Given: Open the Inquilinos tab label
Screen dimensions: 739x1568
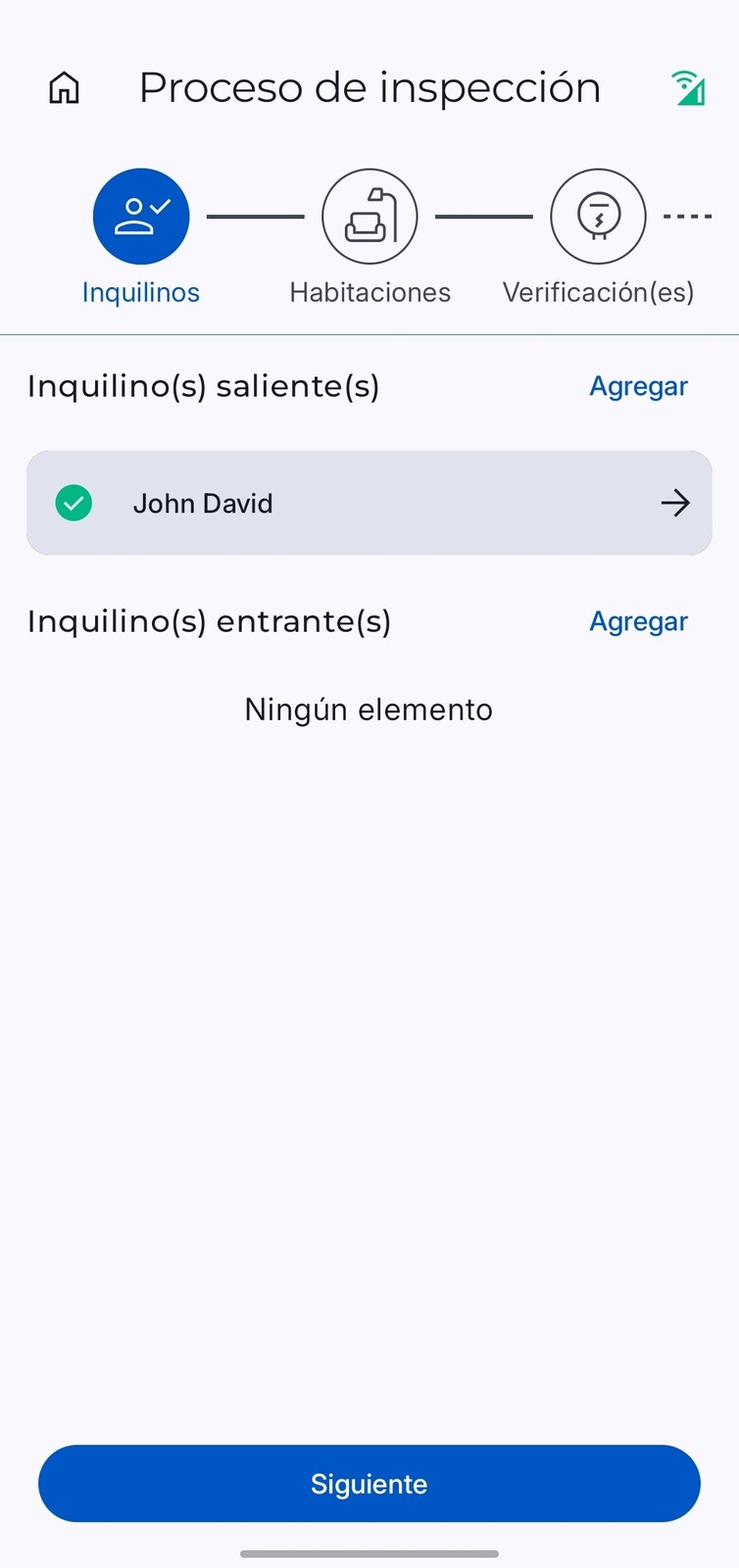Looking at the screenshot, I should tap(140, 291).
